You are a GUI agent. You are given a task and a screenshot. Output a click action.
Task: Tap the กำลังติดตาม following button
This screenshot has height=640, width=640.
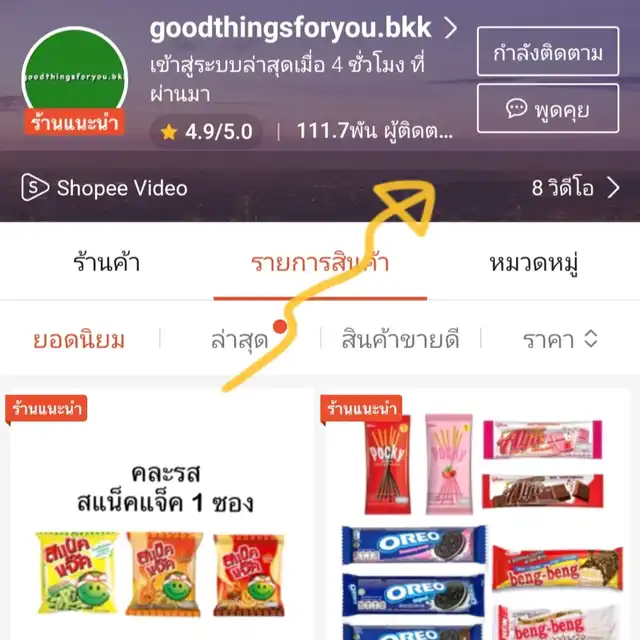(x=547, y=56)
